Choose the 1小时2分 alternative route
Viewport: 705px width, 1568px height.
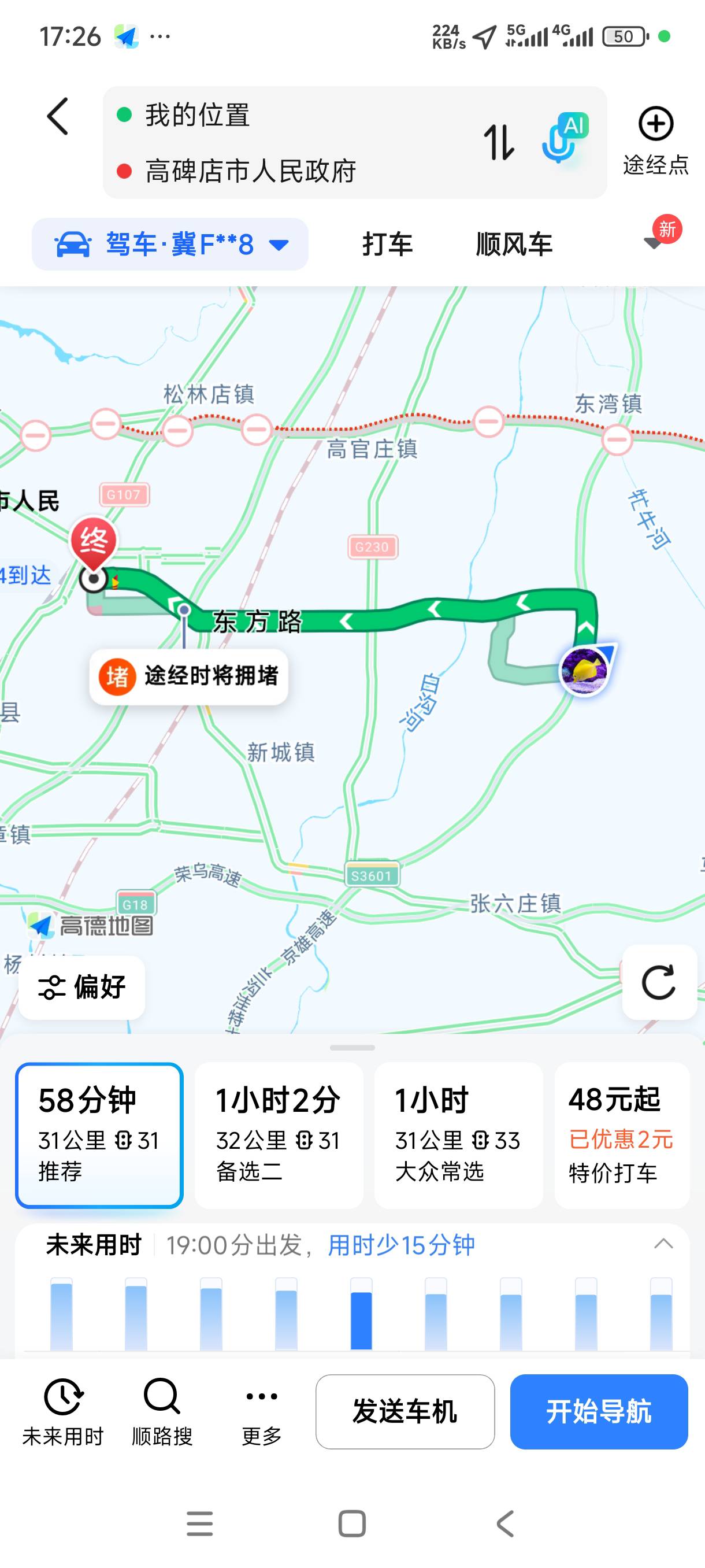tap(279, 1135)
